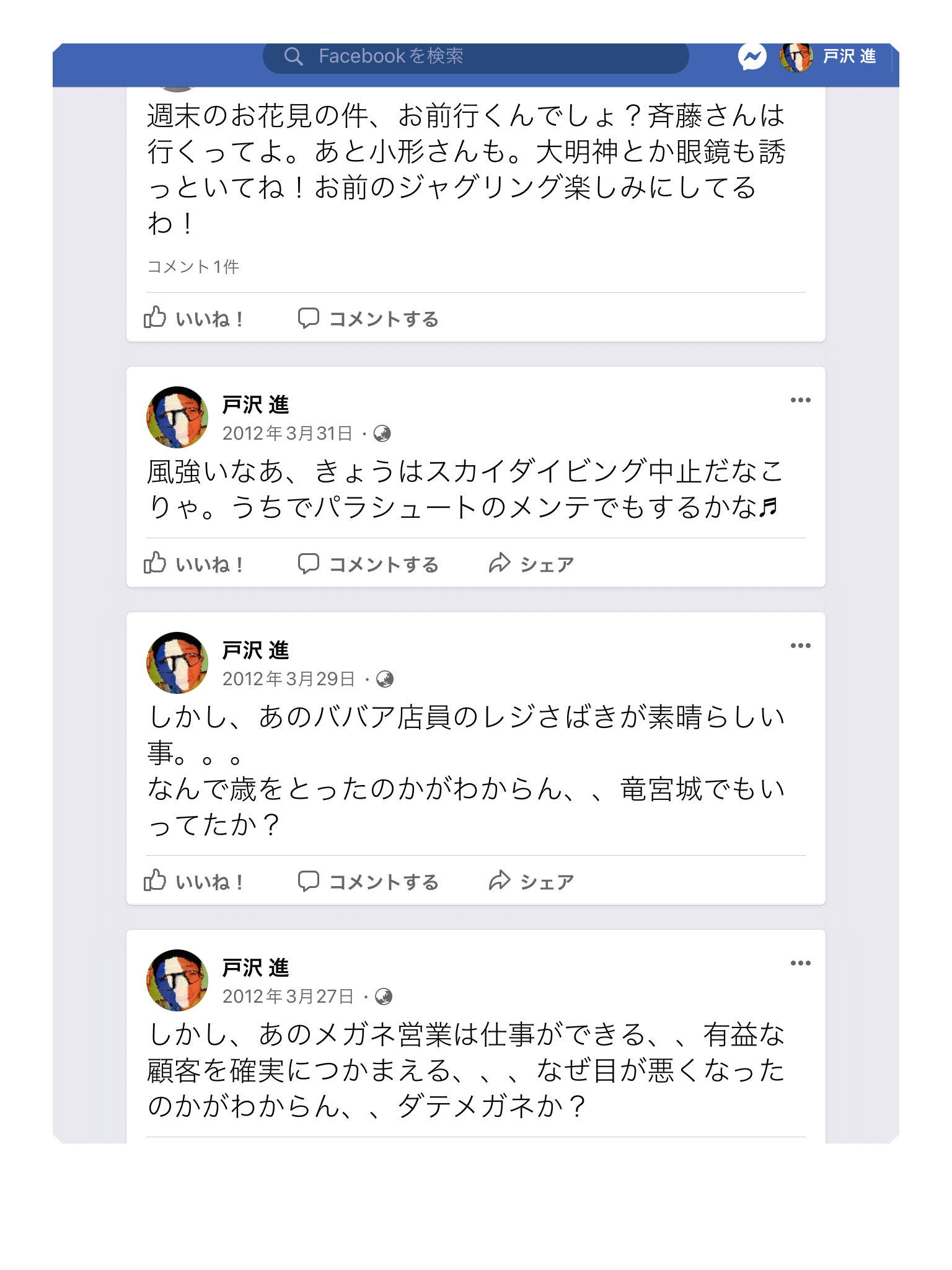Share the March 29 post
This screenshot has height=1270, width=952.
pos(531,882)
